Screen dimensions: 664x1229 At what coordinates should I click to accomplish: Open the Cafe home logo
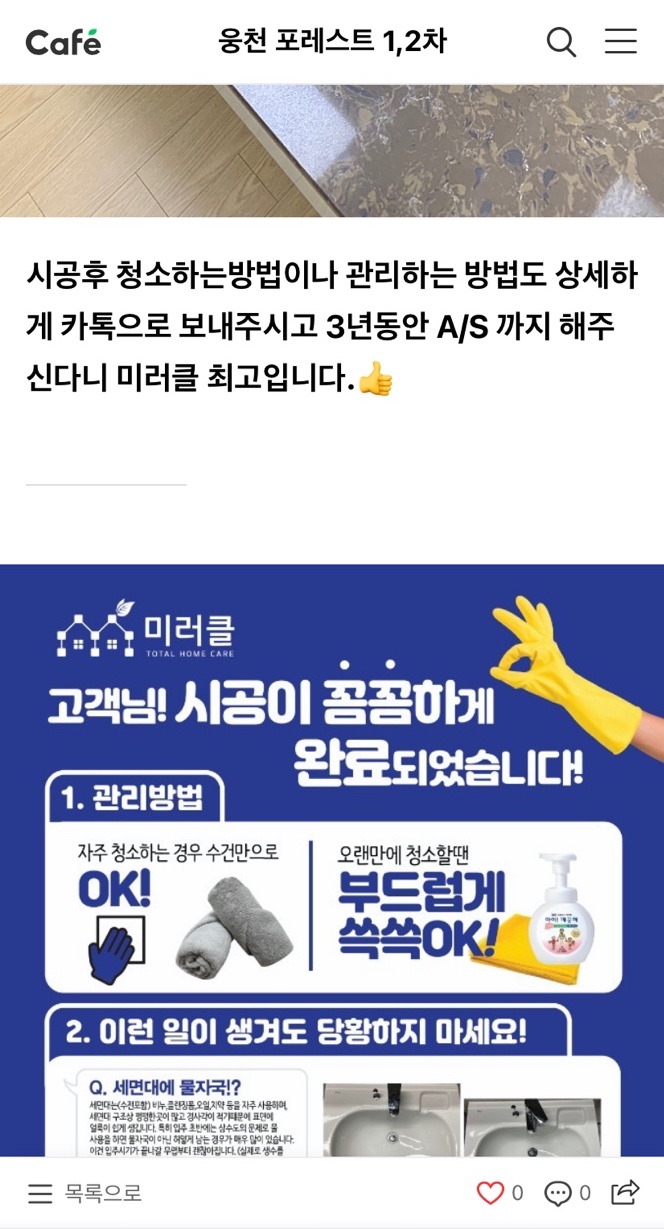(x=63, y=42)
